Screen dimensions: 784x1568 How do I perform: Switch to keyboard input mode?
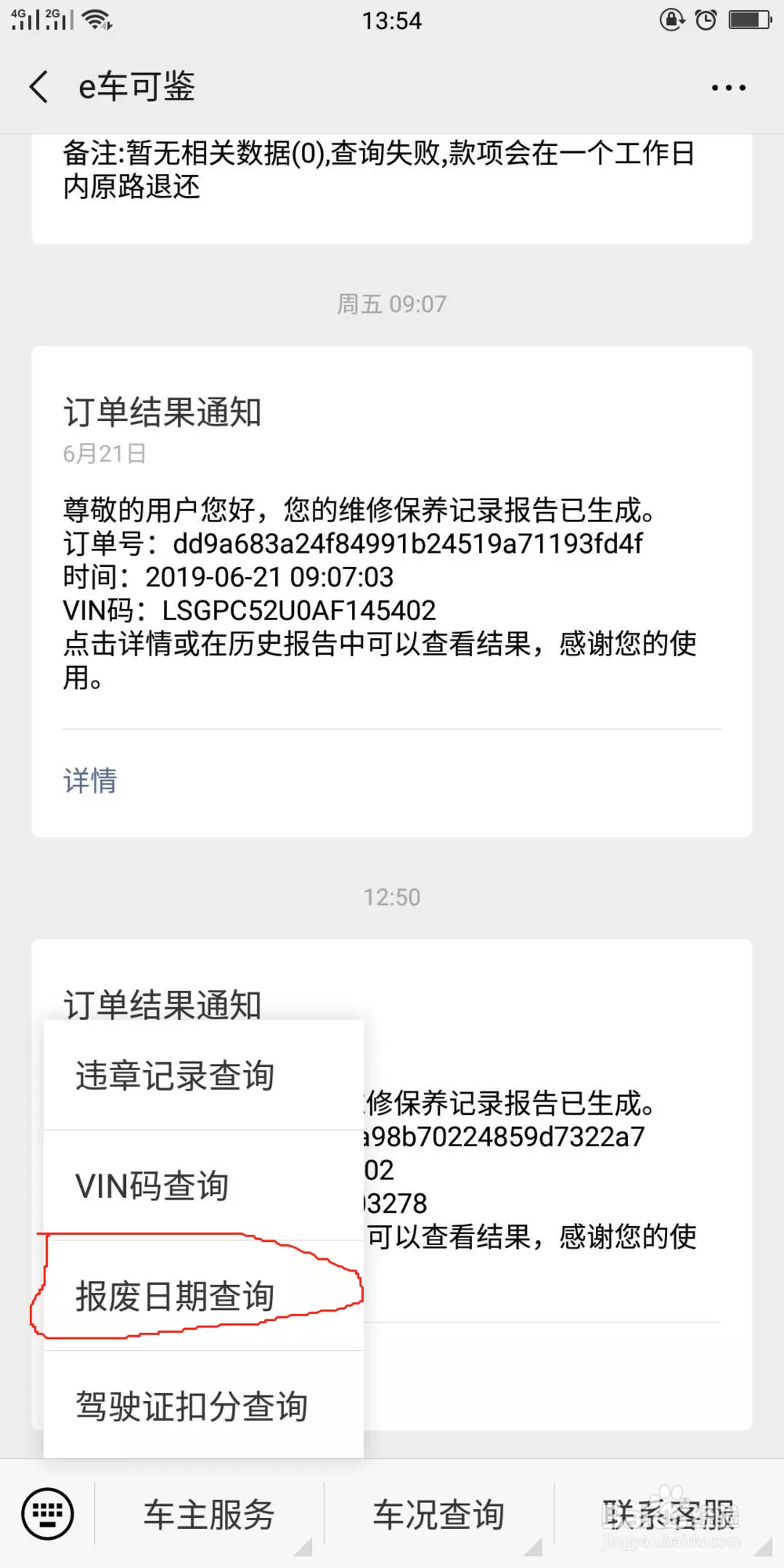[x=48, y=1514]
